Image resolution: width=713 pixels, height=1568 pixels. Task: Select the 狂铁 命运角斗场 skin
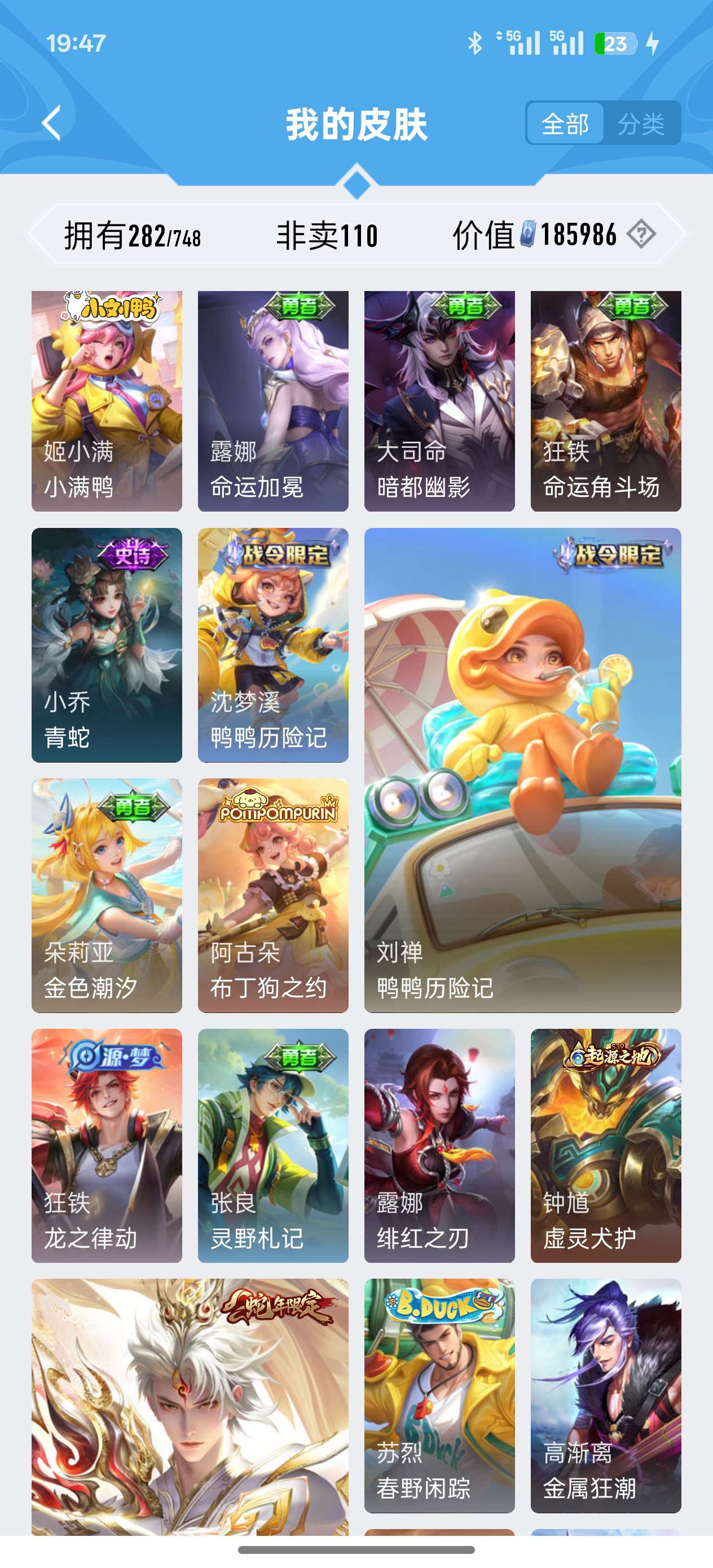605,401
